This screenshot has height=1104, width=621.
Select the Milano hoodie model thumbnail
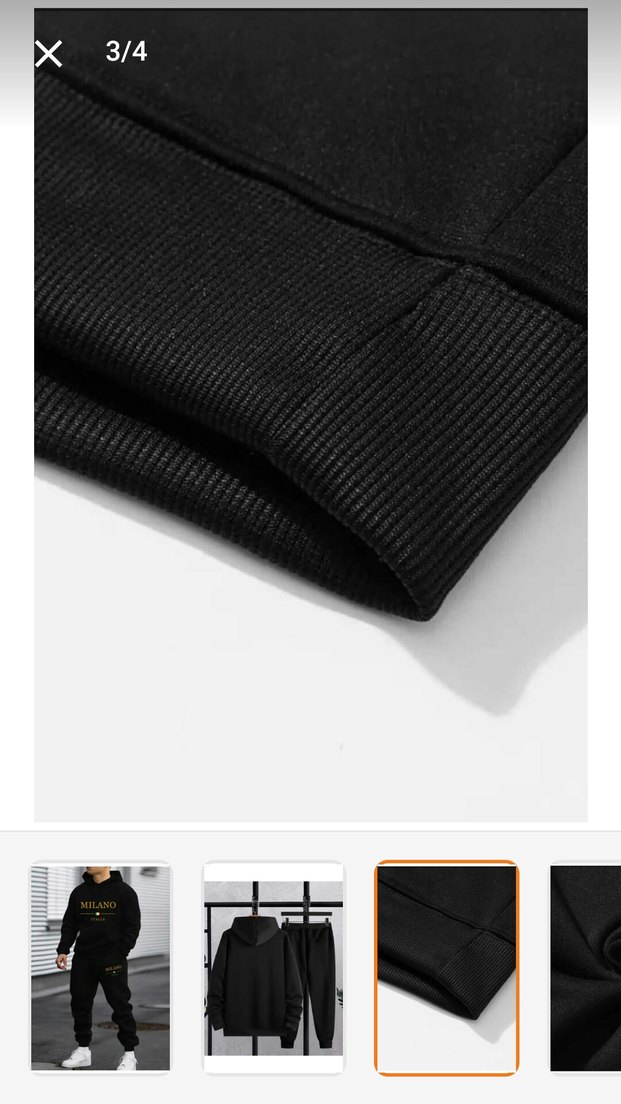(100, 967)
